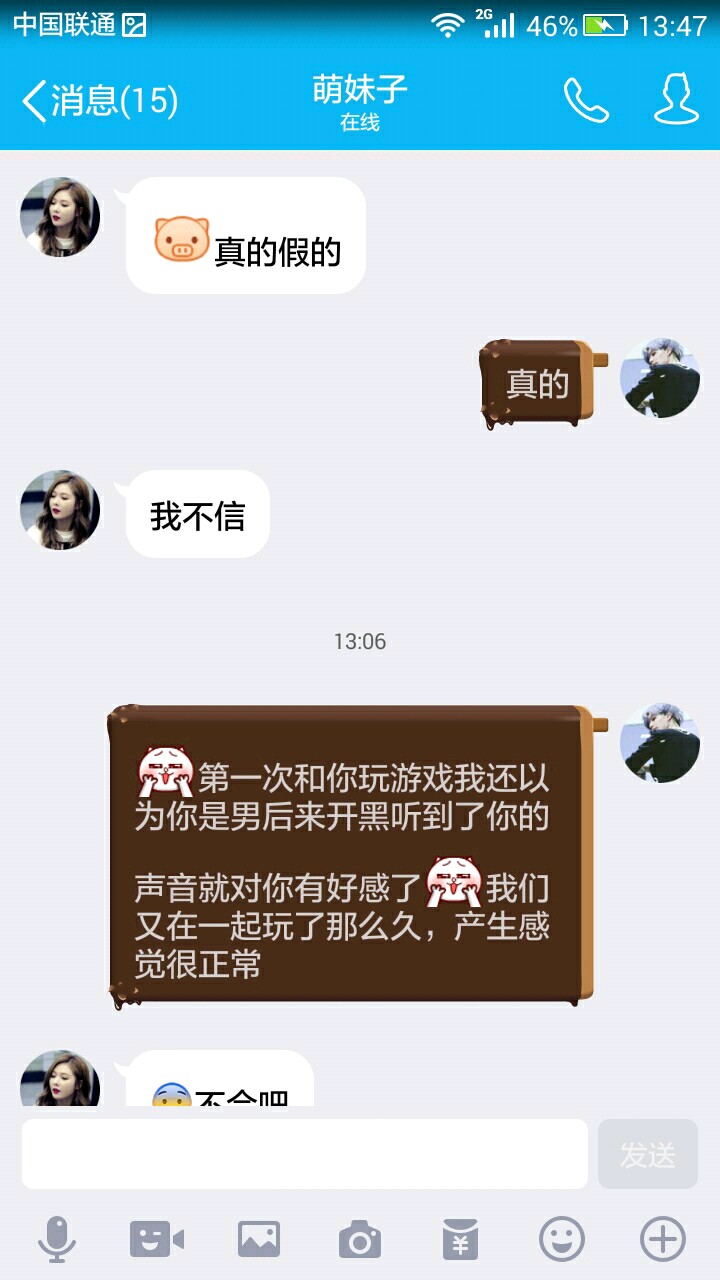
Task: Start a voice call with 萌妹子
Action: [x=586, y=100]
